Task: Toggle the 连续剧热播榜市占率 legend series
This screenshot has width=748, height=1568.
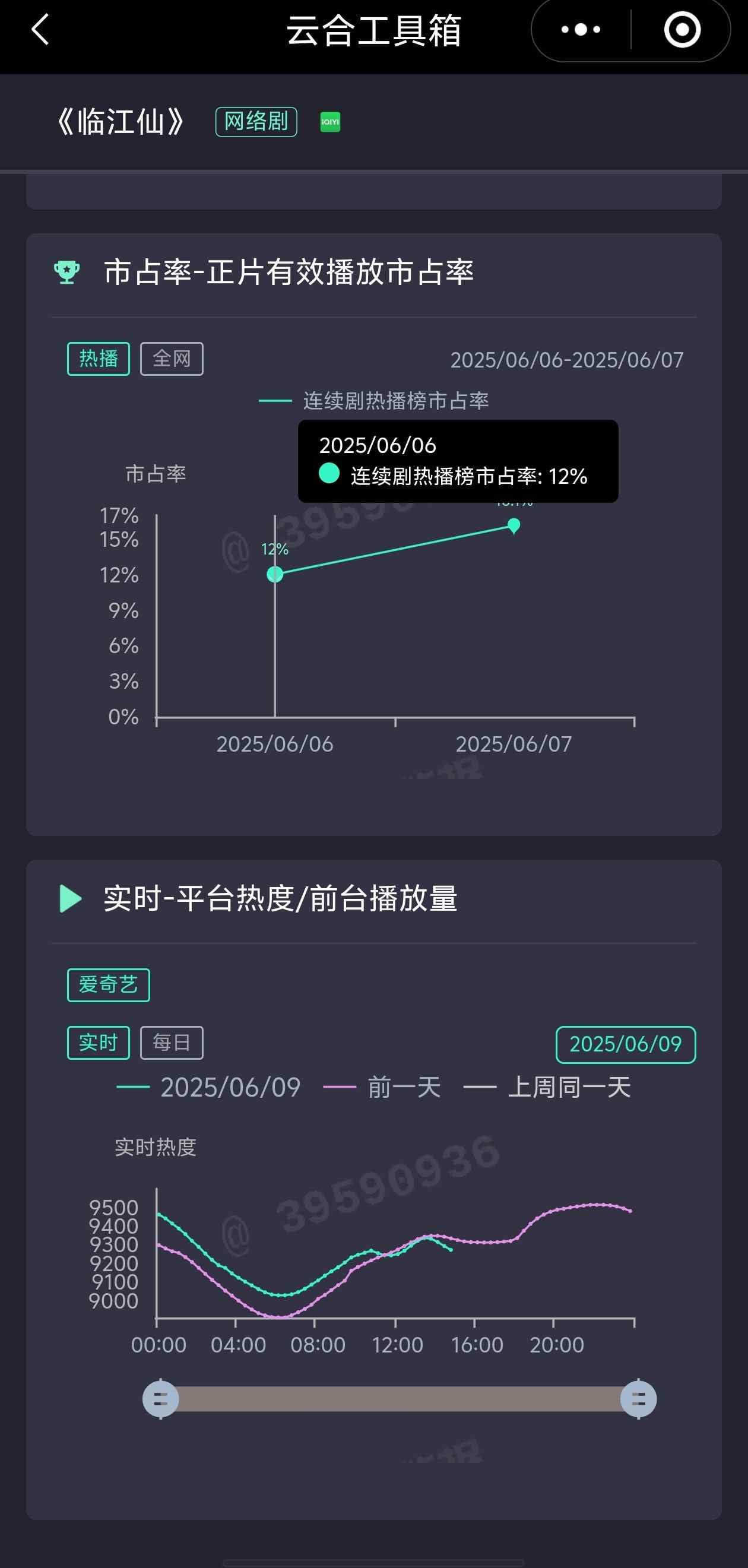Action: (375, 401)
